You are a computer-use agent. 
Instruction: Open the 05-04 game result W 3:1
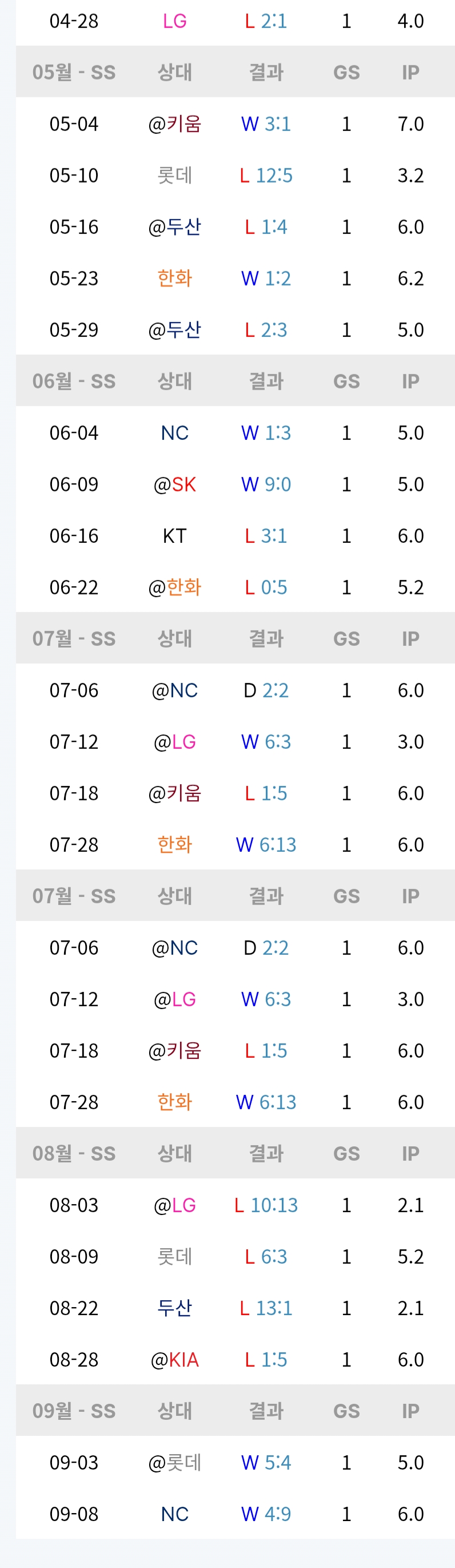click(266, 124)
